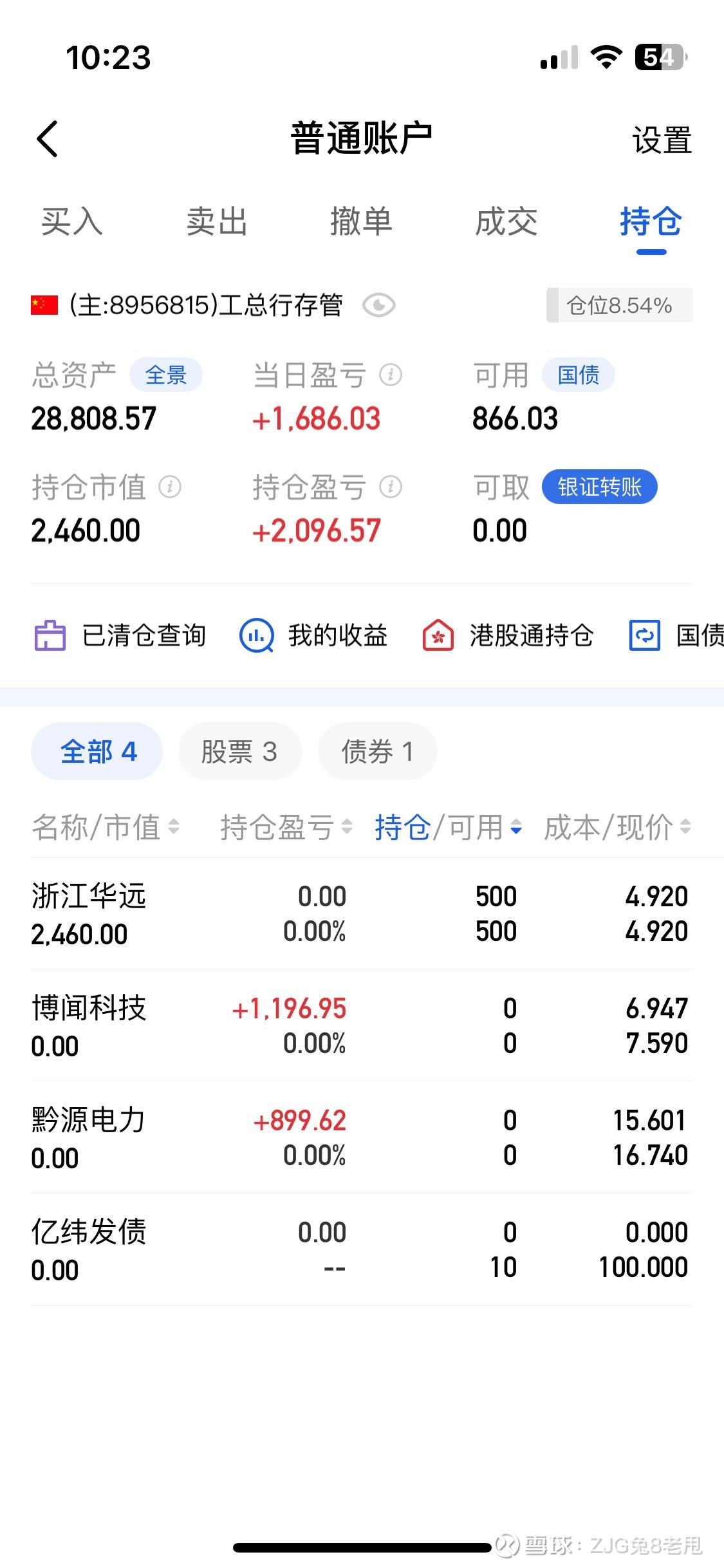Toggle the eye icon to hide account info
The height and width of the screenshot is (1568, 724).
coord(380,306)
